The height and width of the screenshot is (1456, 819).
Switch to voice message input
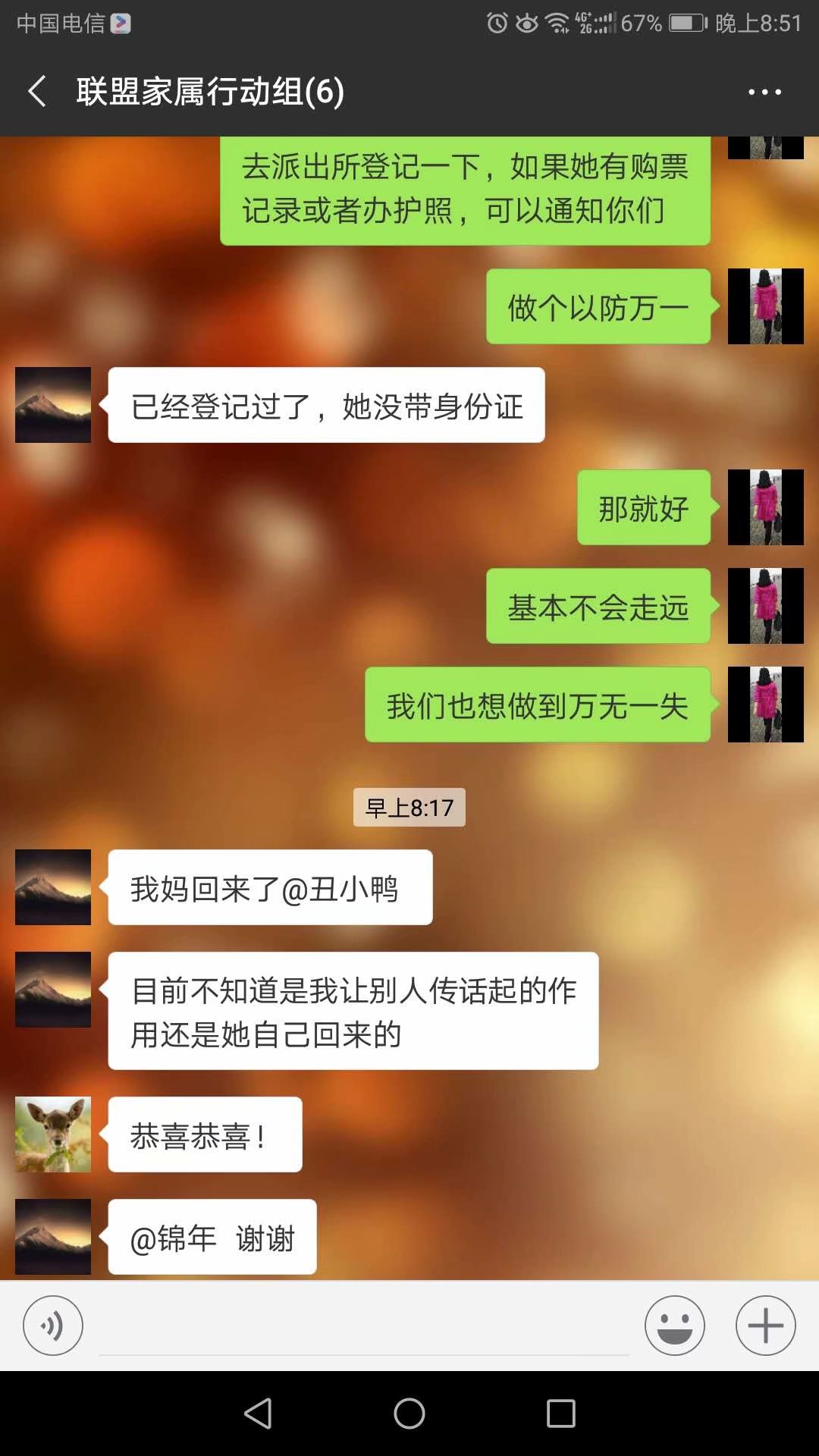(53, 1326)
